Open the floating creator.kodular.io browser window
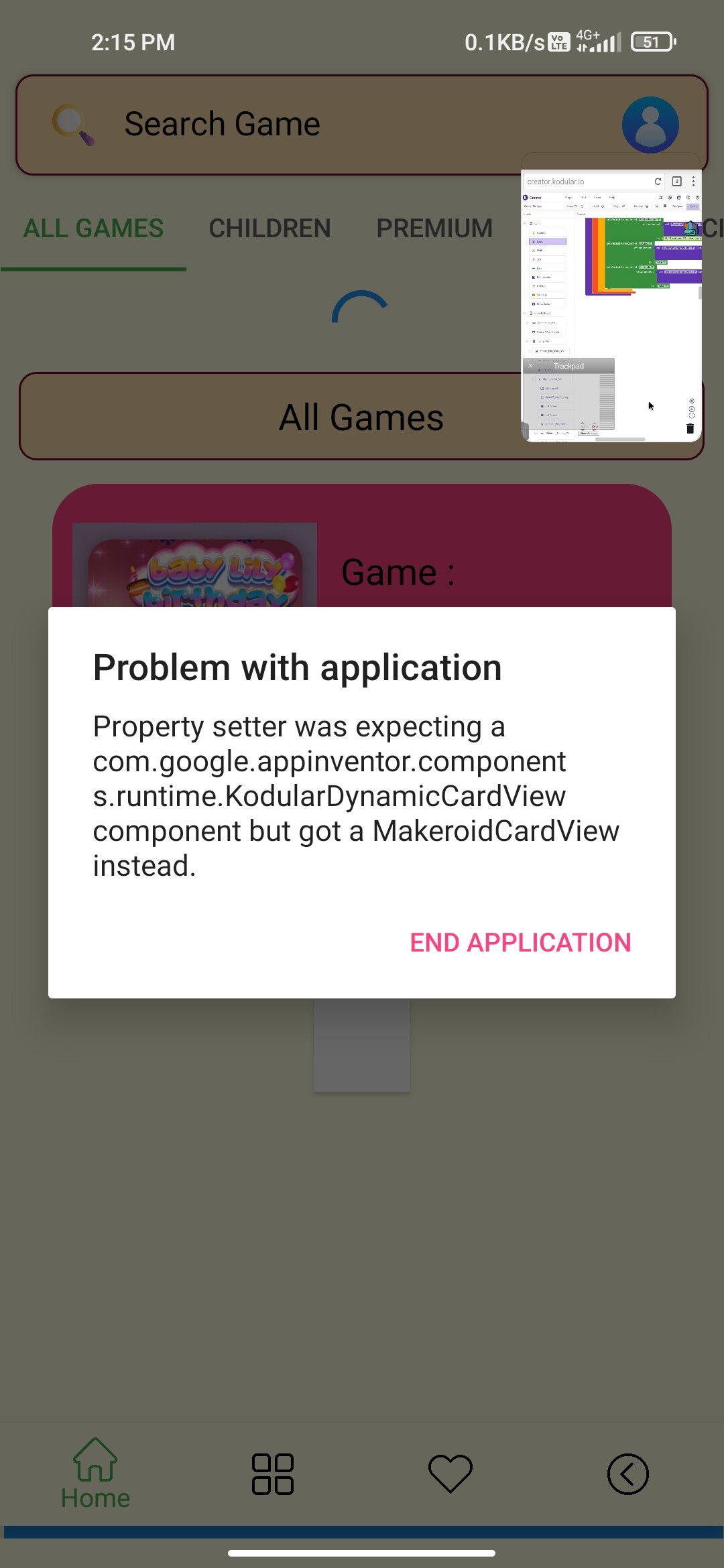Viewport: 724px width, 1568px height. pos(611,306)
